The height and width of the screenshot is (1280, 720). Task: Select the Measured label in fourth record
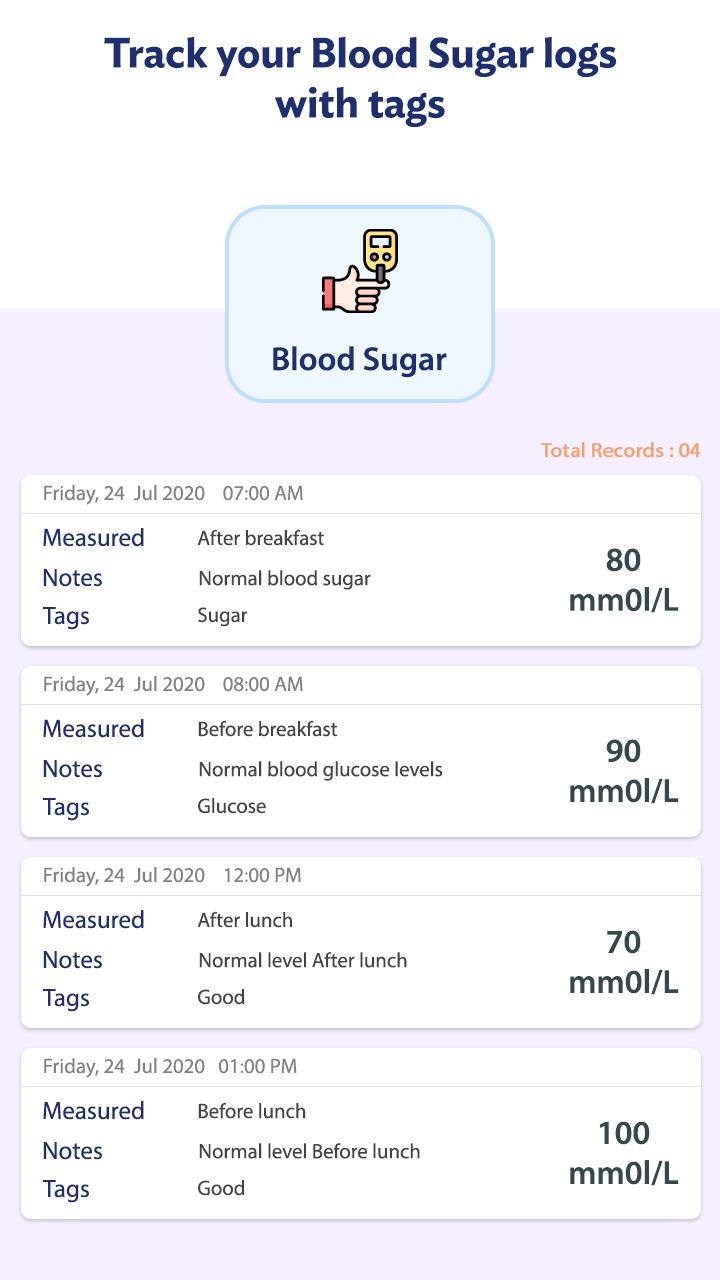pos(93,1111)
